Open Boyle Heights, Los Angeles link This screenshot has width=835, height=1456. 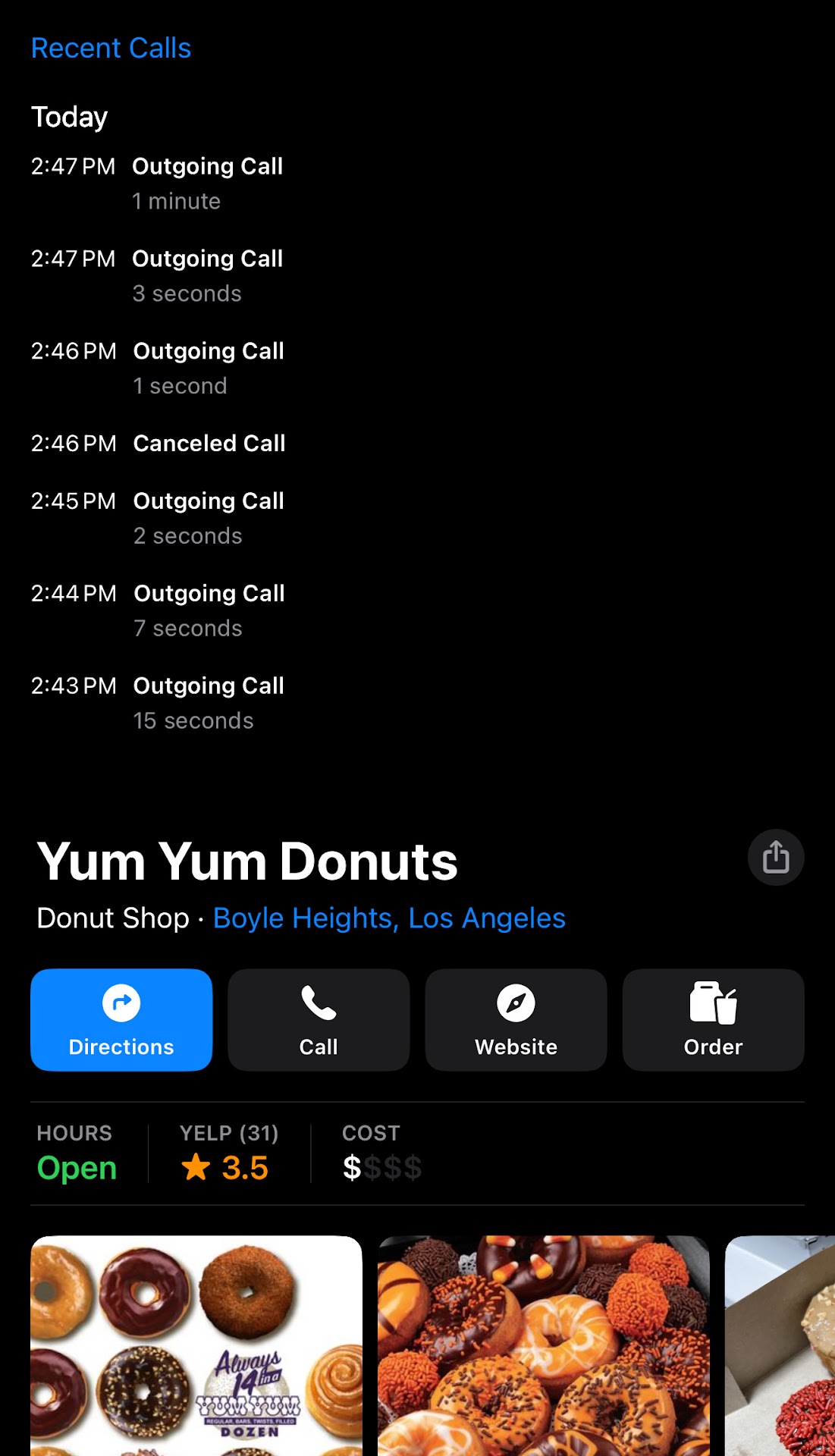(x=389, y=918)
